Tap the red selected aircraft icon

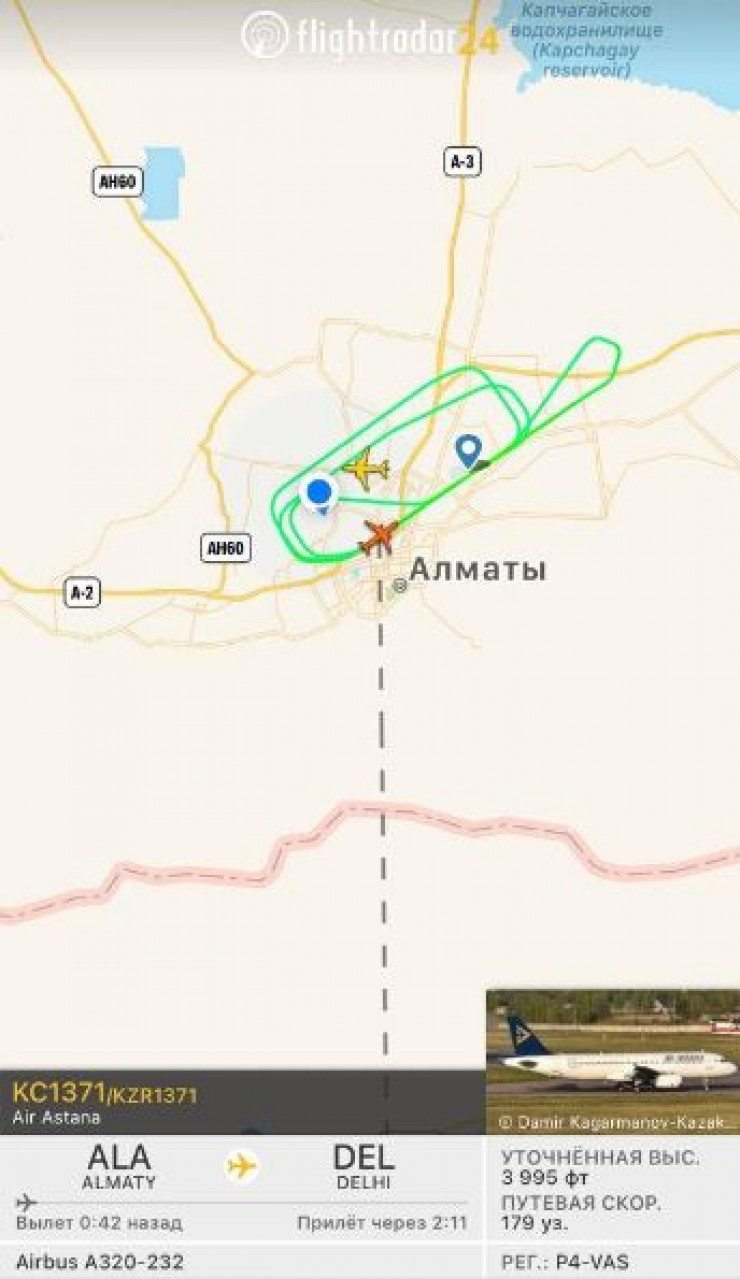(379, 536)
